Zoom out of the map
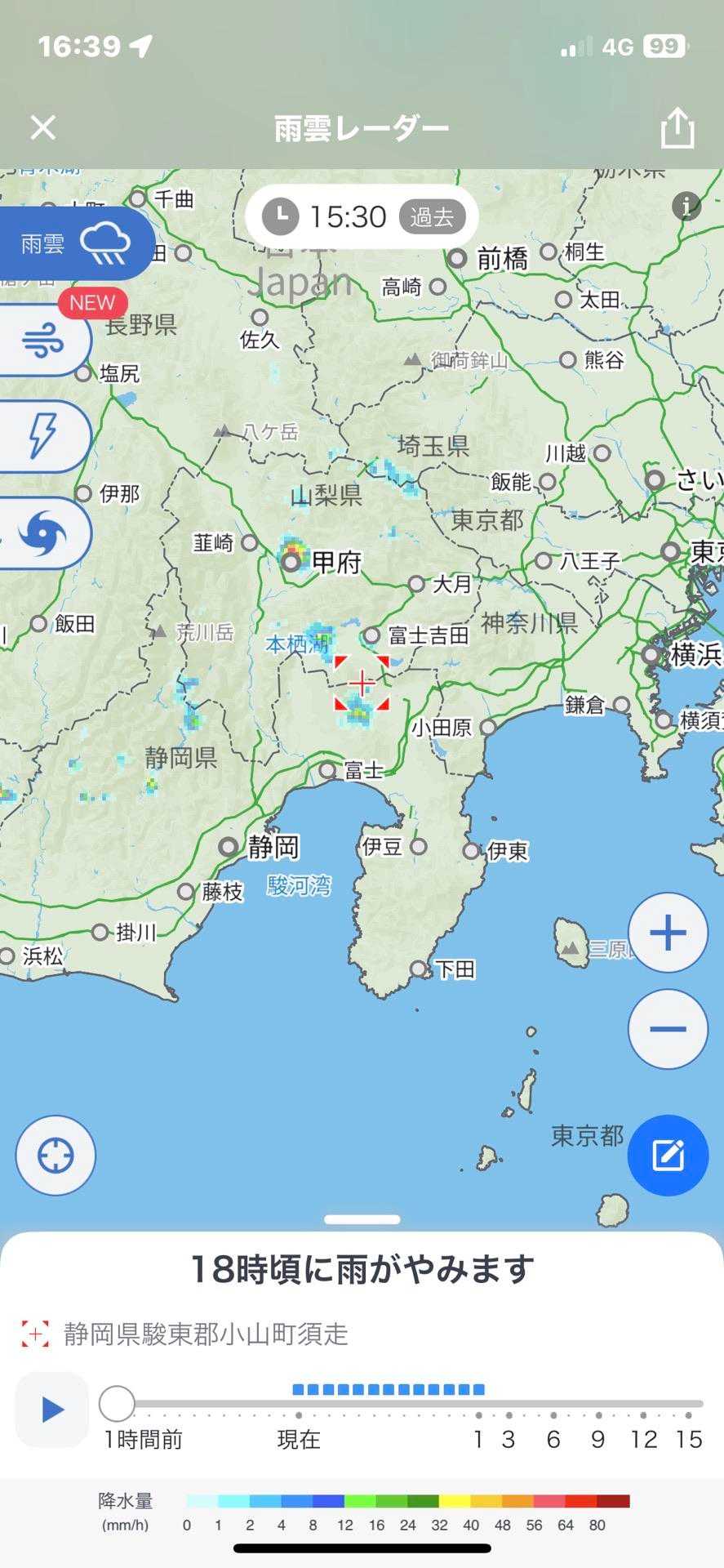The height and width of the screenshot is (1568, 724). pyautogui.click(x=668, y=1029)
